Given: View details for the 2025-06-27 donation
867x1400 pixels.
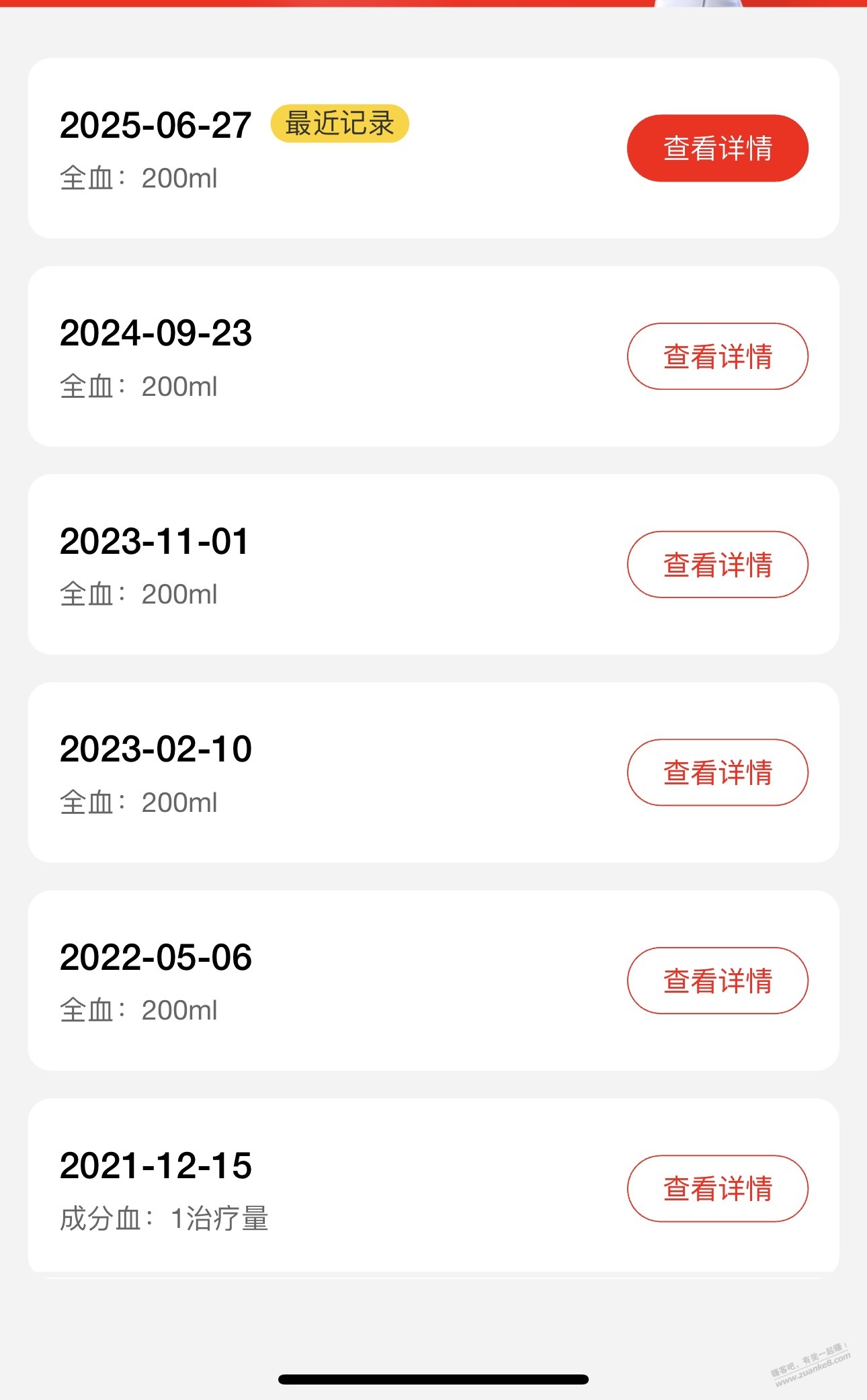Looking at the screenshot, I should tap(717, 148).
